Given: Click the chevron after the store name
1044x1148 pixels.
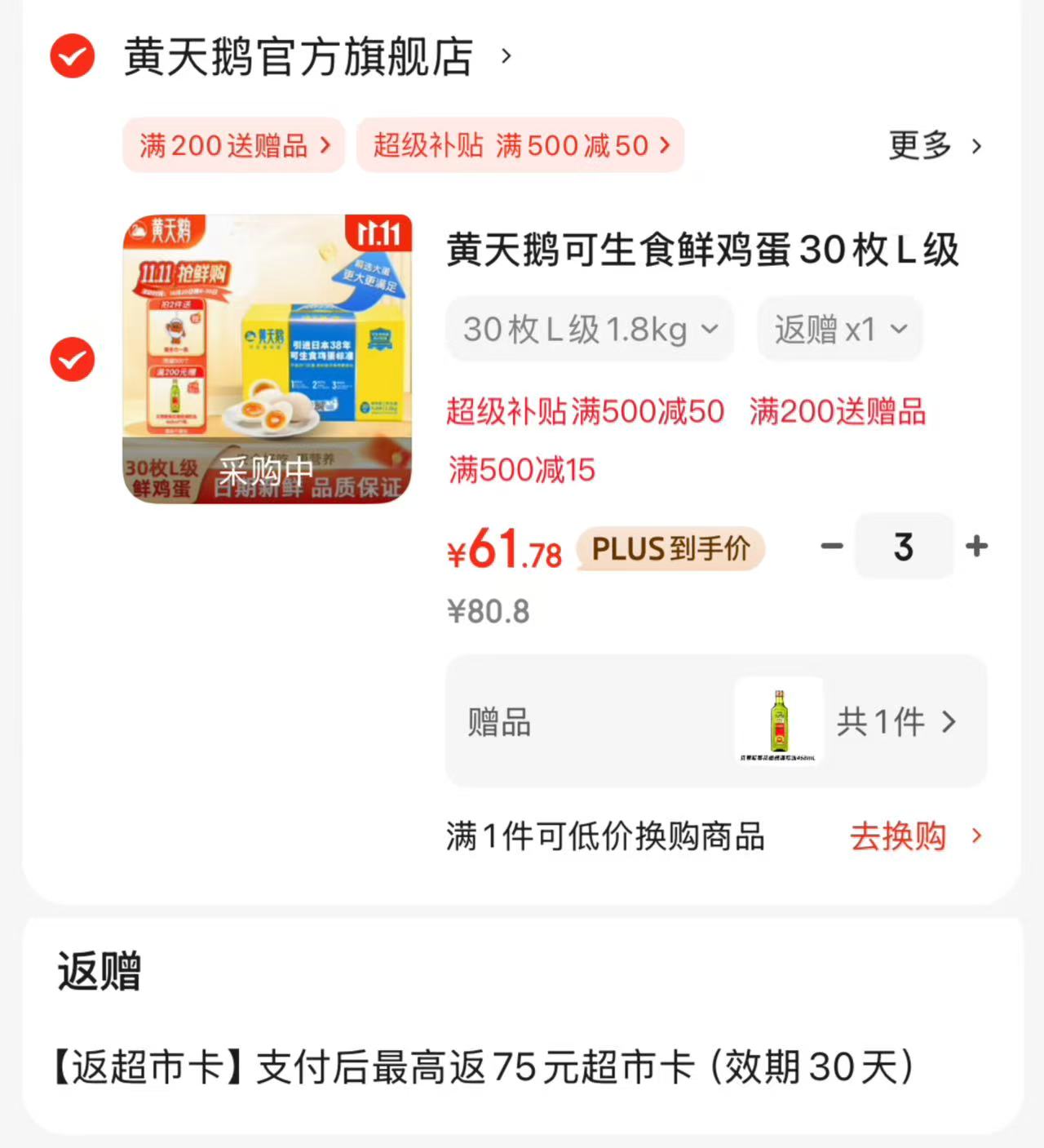Looking at the screenshot, I should click(507, 56).
